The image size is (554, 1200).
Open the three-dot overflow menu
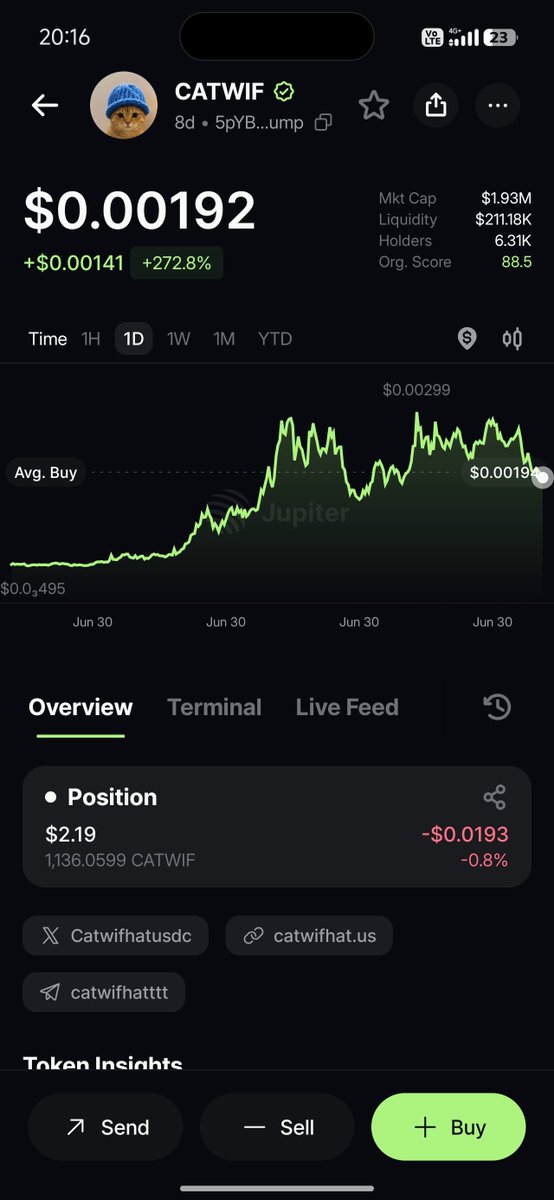497,105
